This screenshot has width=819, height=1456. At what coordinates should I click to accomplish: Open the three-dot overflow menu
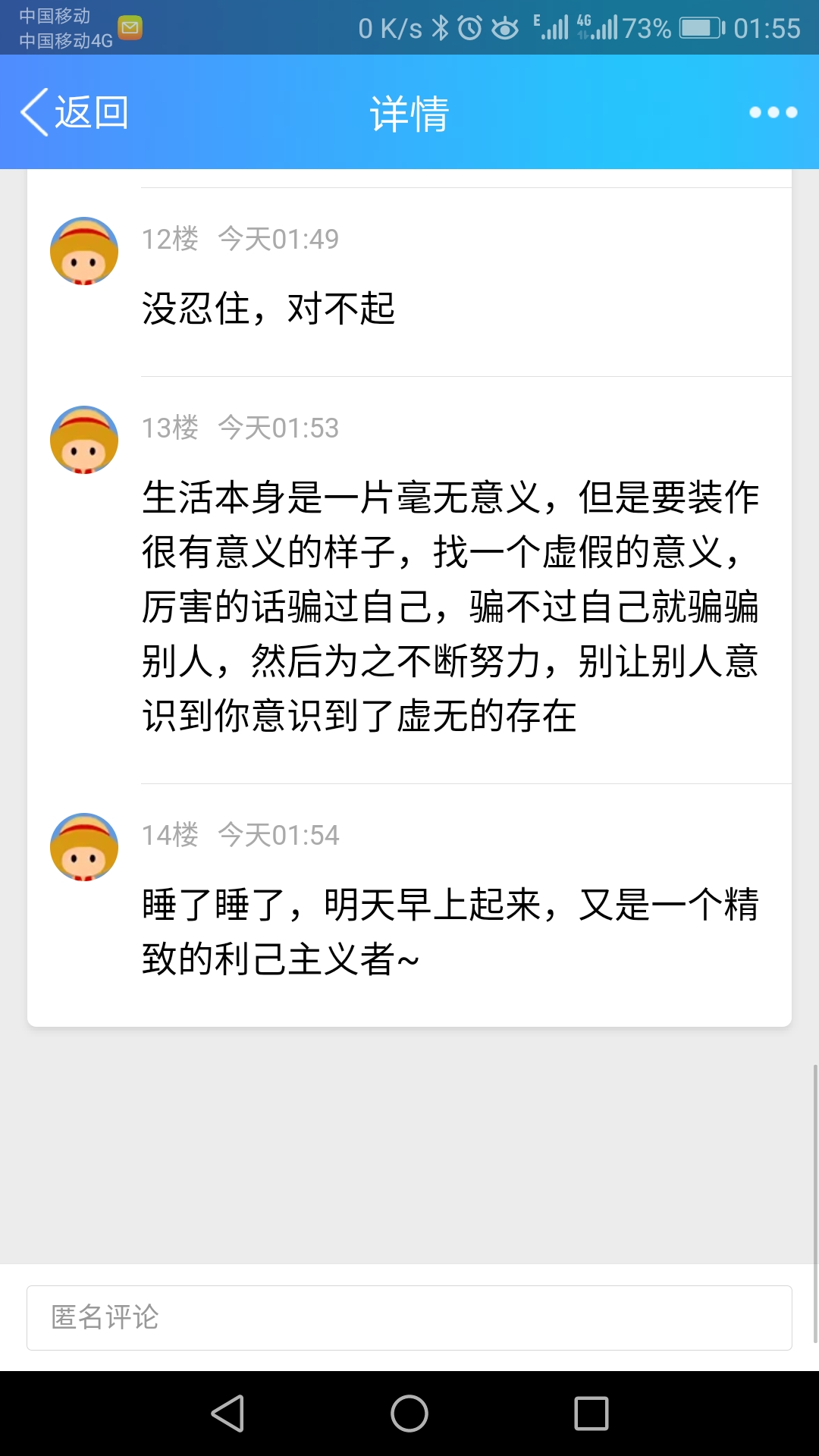773,112
